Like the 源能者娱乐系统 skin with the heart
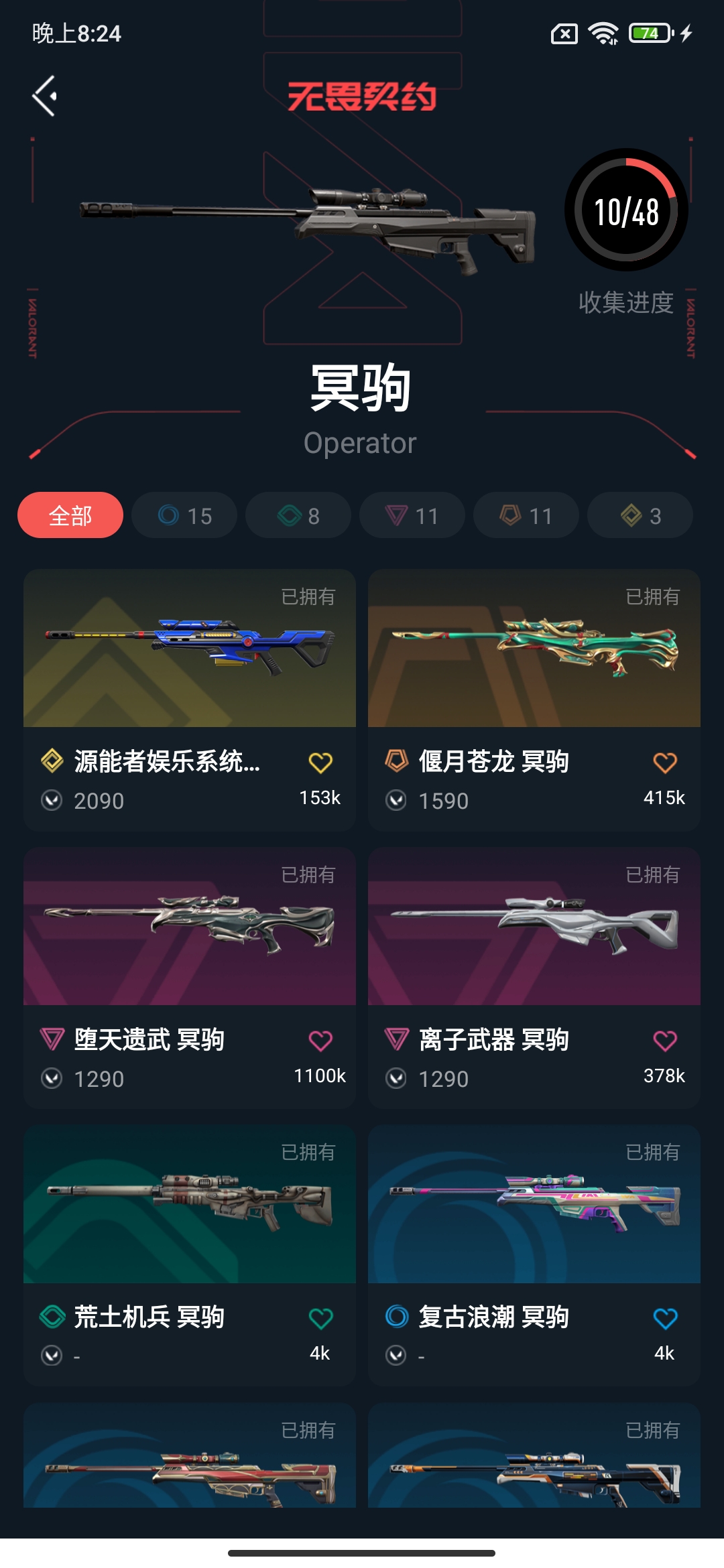The image size is (724, 1568). click(320, 763)
